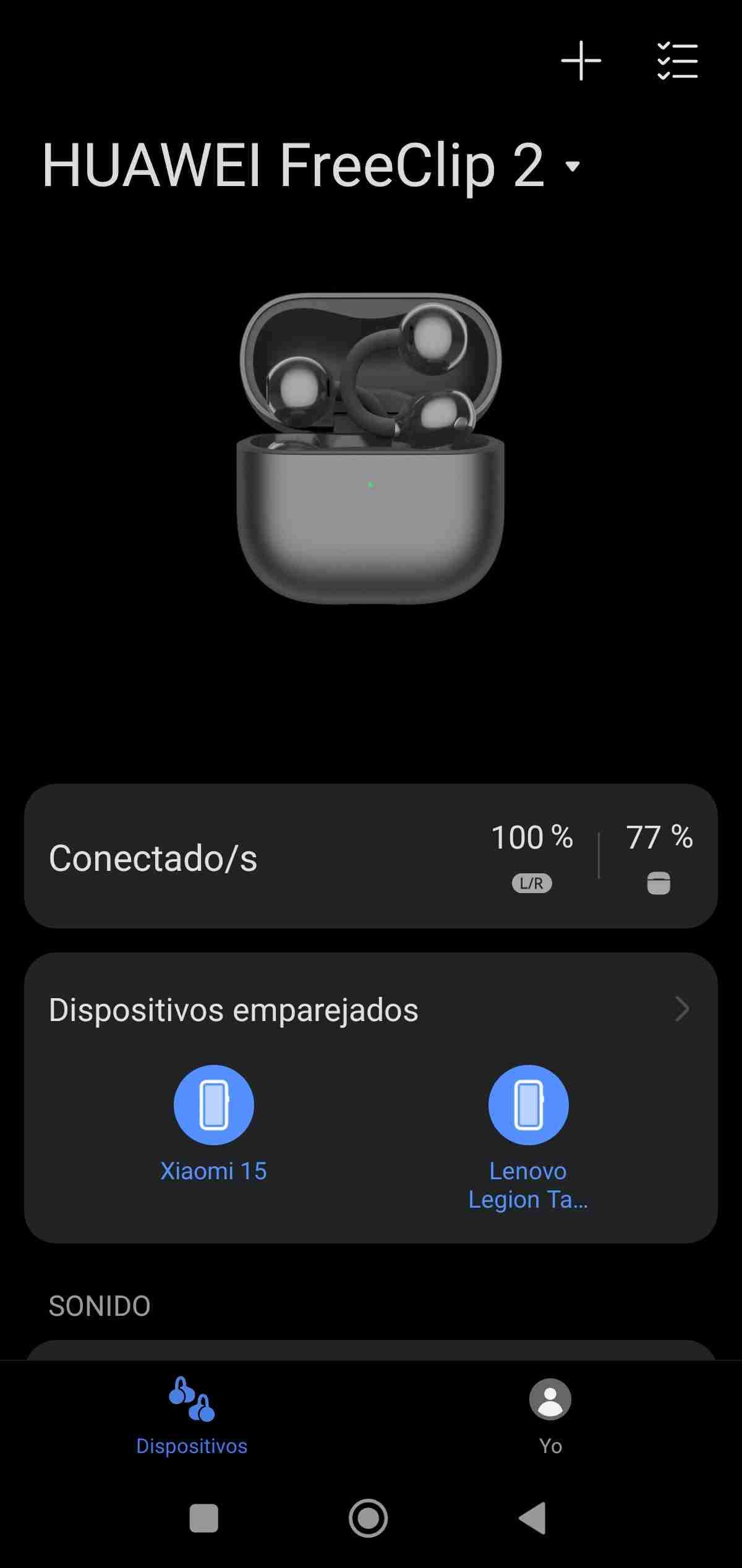The width and height of the screenshot is (742, 1568).
Task: Tap the charging case battery icon
Action: coord(658,883)
